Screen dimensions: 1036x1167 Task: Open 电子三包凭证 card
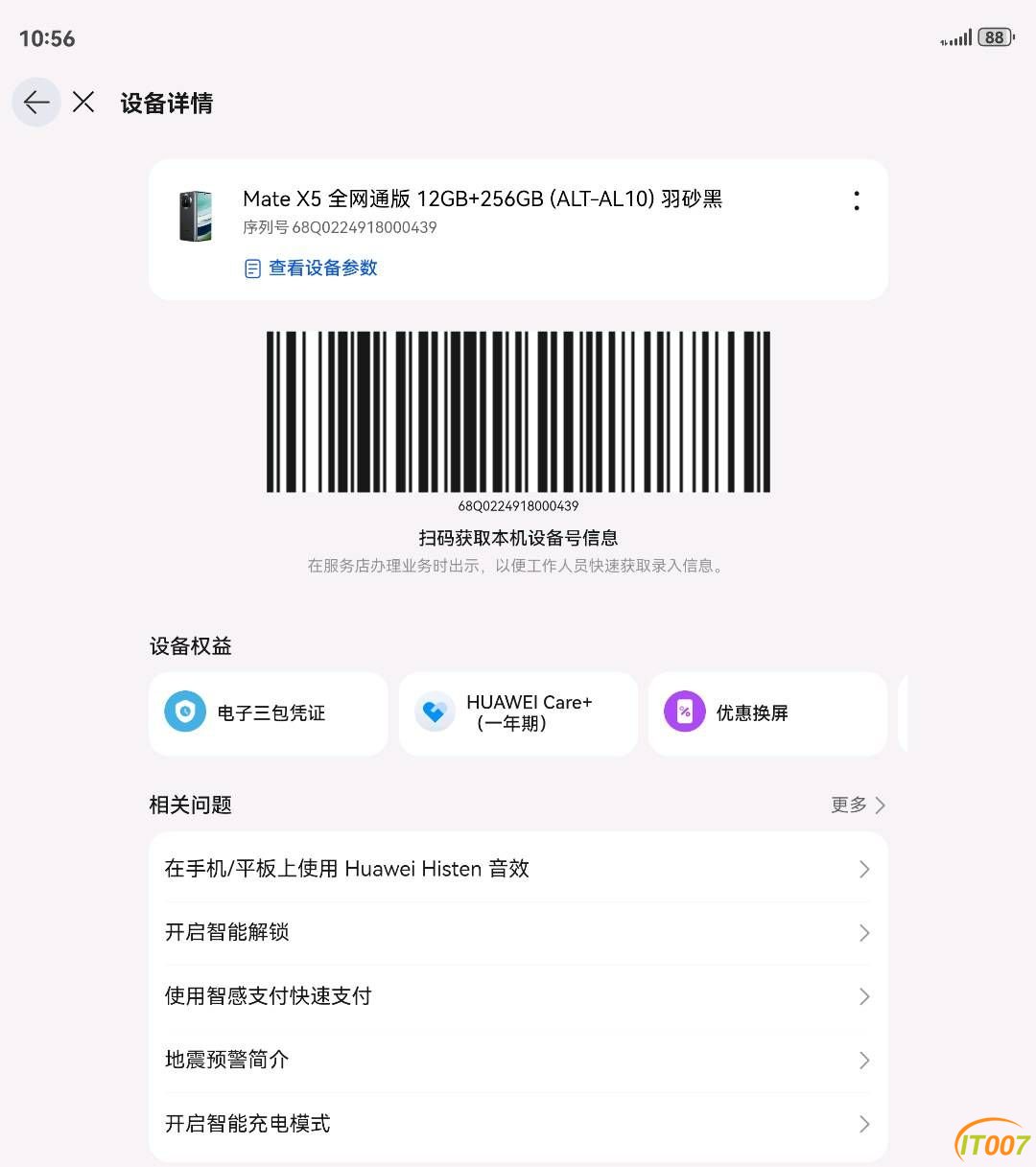269,713
